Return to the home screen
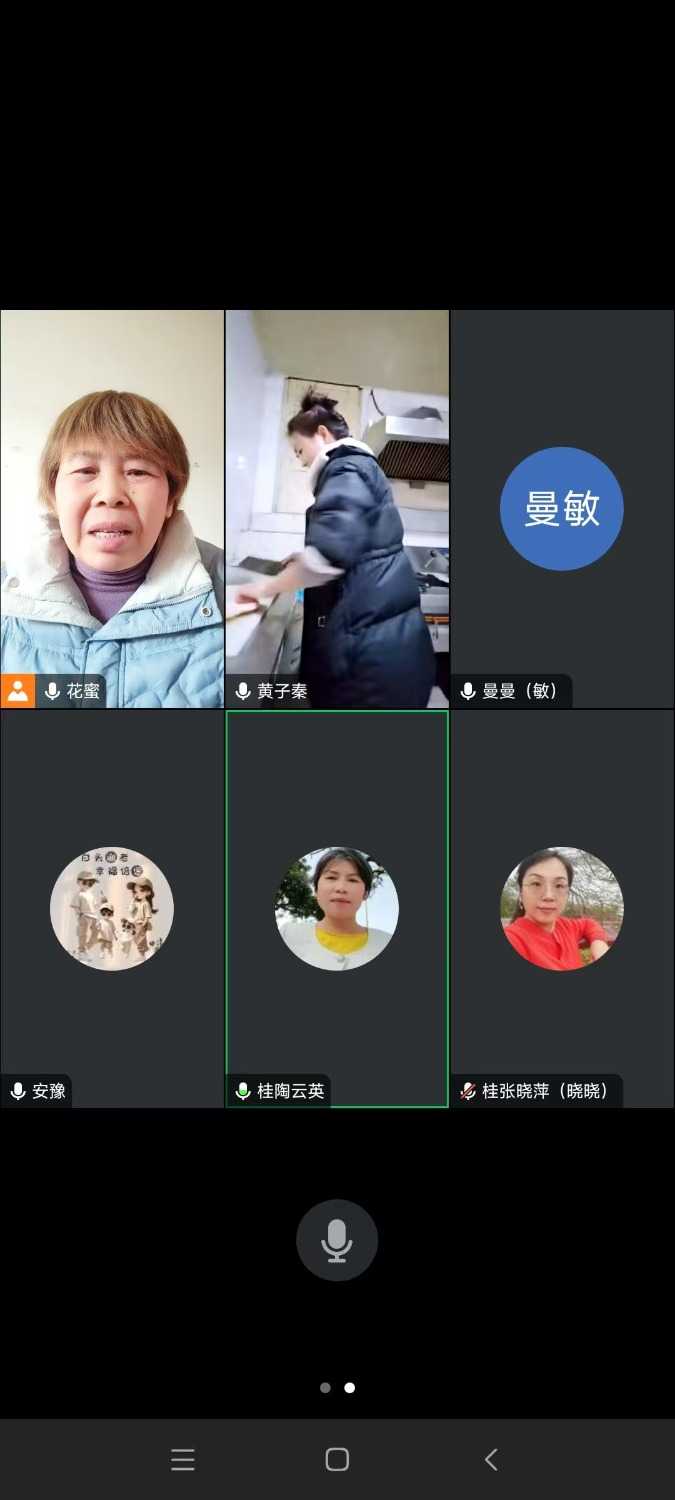Image resolution: width=675 pixels, height=1500 pixels. pos(337,1460)
